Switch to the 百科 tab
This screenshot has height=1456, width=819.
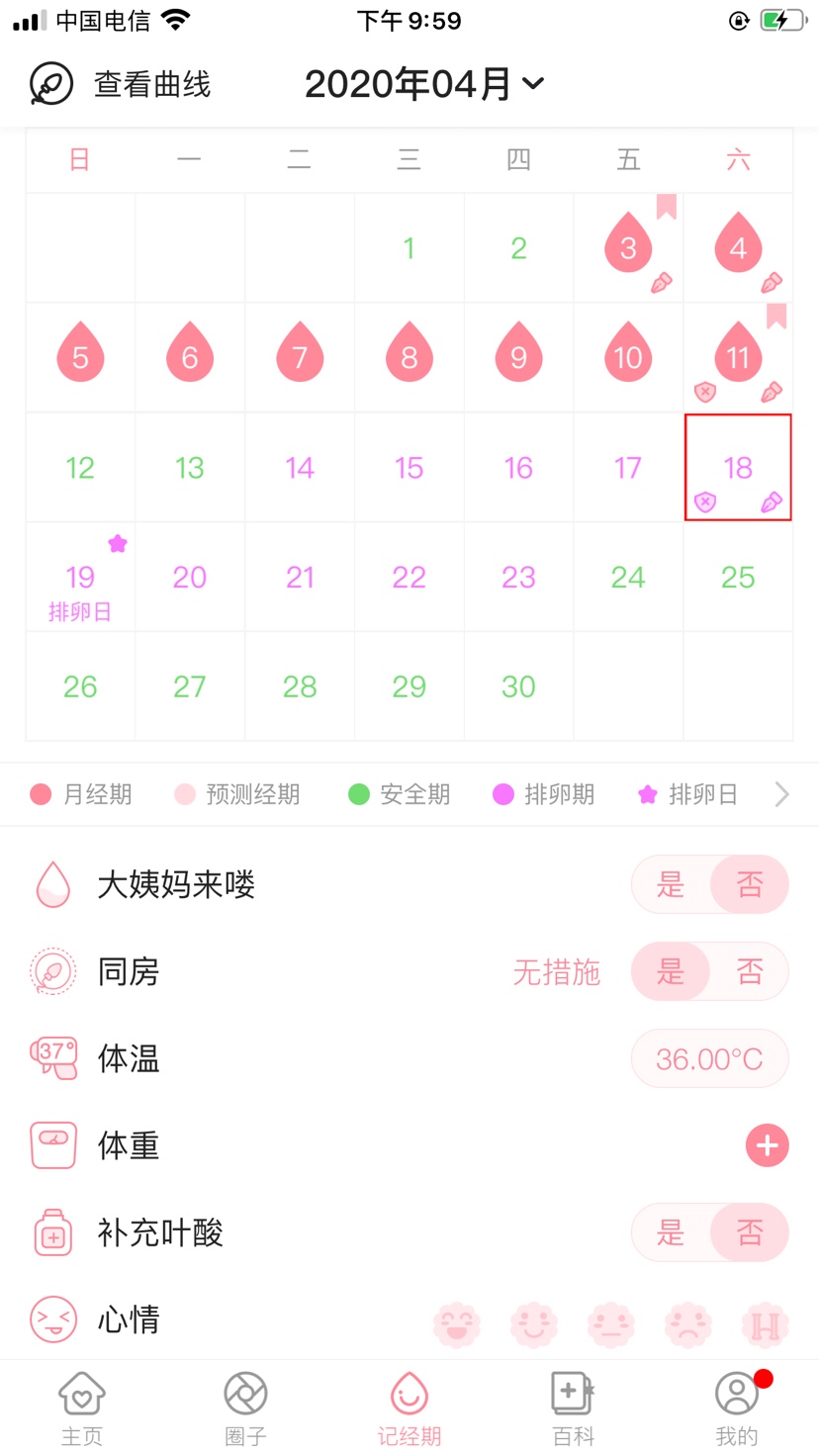click(573, 1409)
